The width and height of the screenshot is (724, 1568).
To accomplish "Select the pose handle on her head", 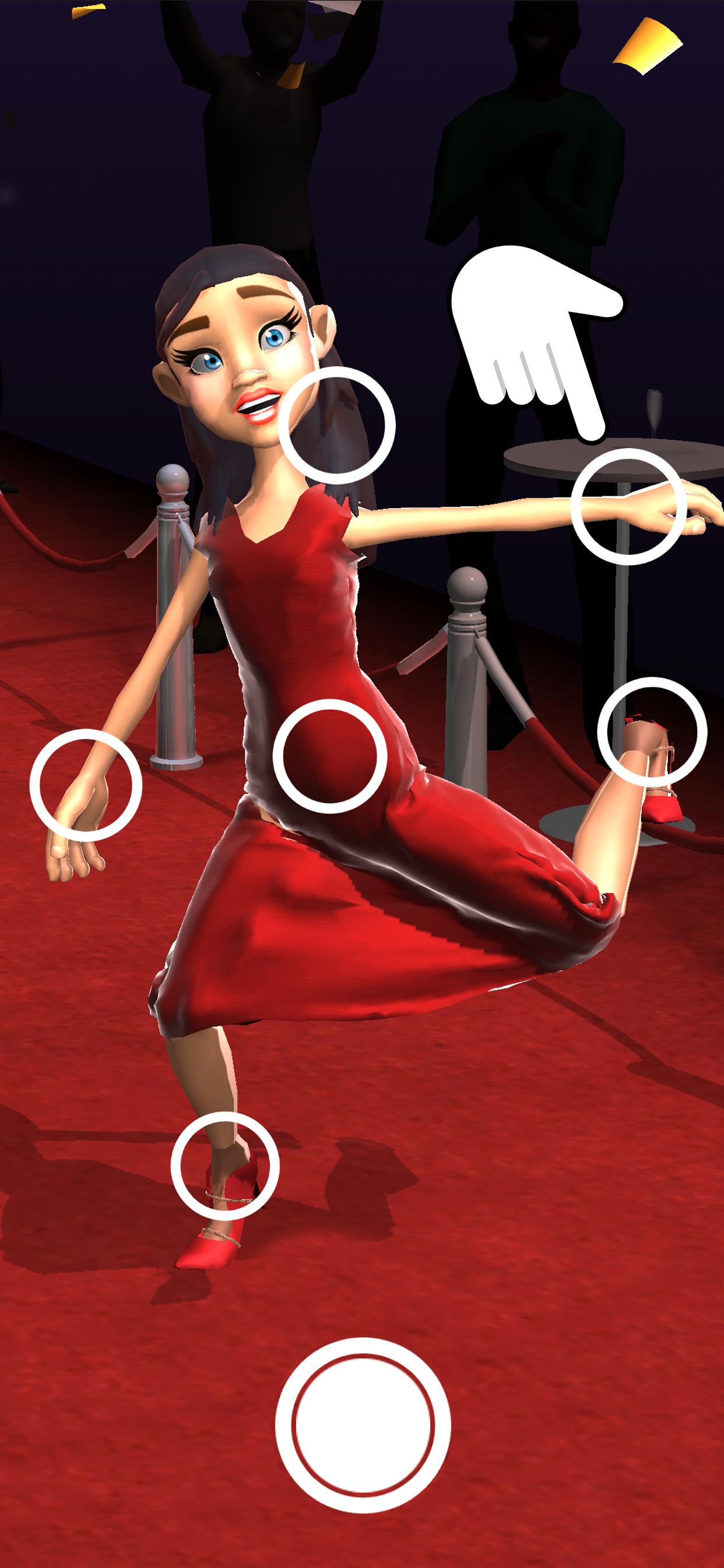I will point(340,425).
